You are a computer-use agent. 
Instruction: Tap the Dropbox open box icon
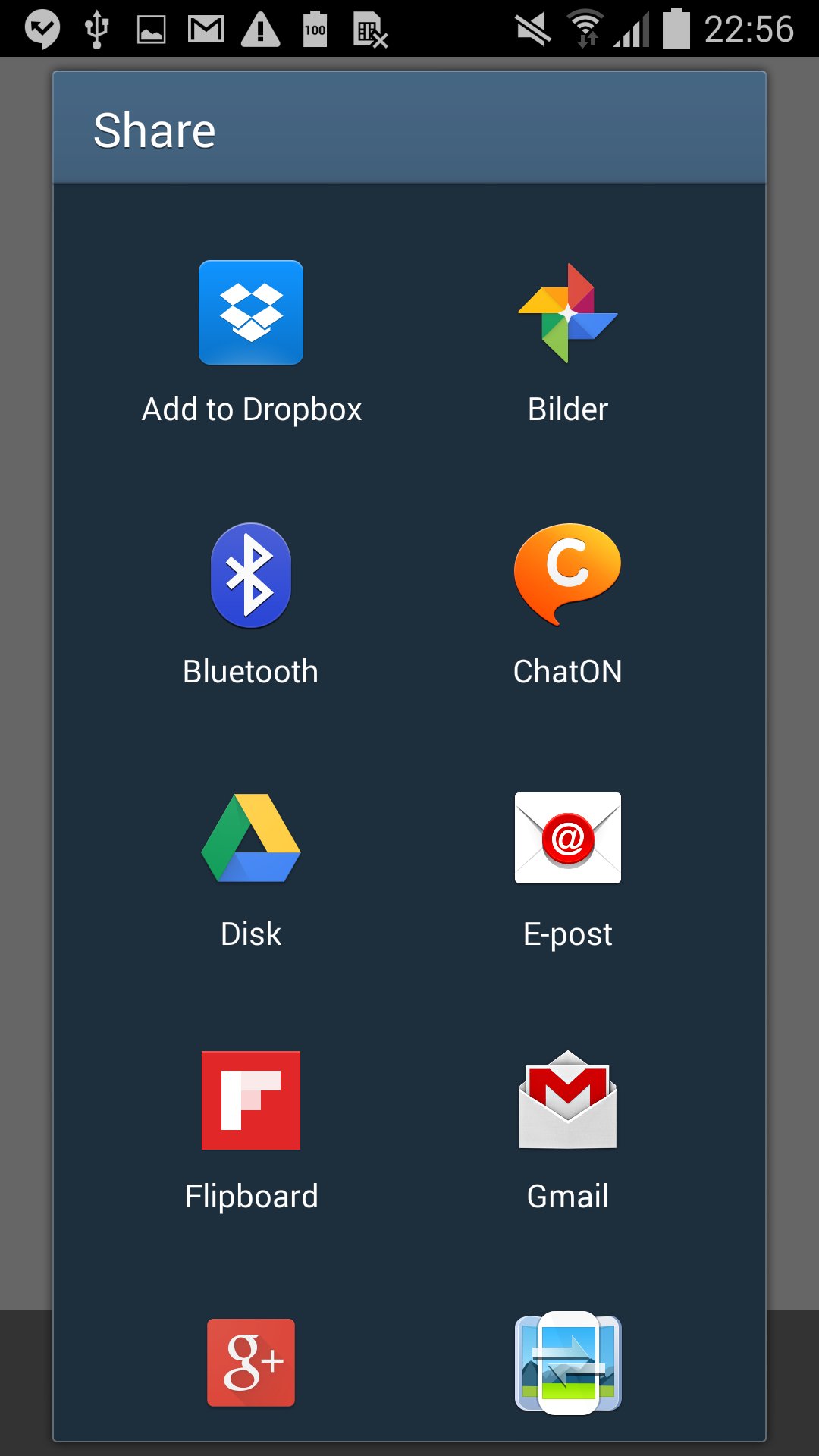click(251, 312)
